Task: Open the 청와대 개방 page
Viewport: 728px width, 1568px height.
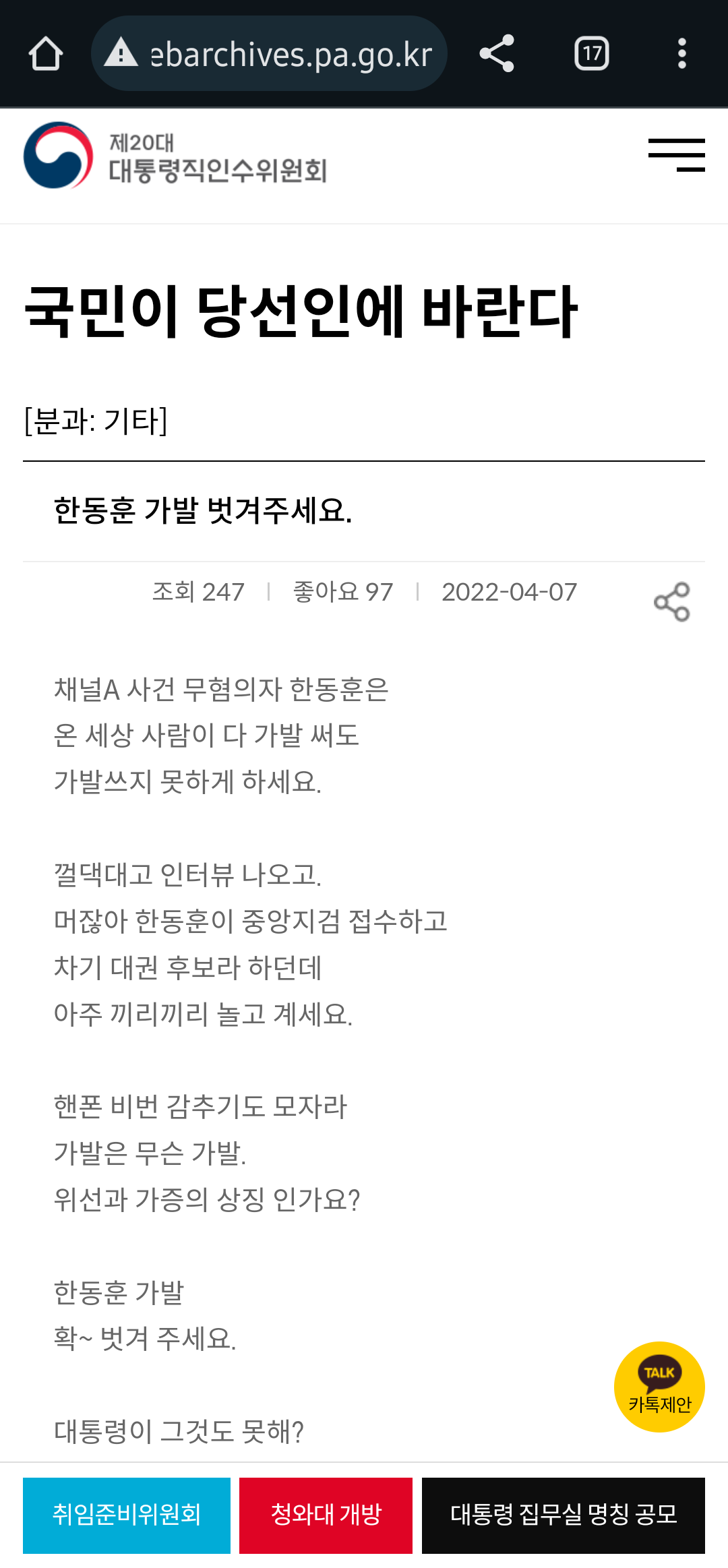Action: click(x=326, y=1515)
